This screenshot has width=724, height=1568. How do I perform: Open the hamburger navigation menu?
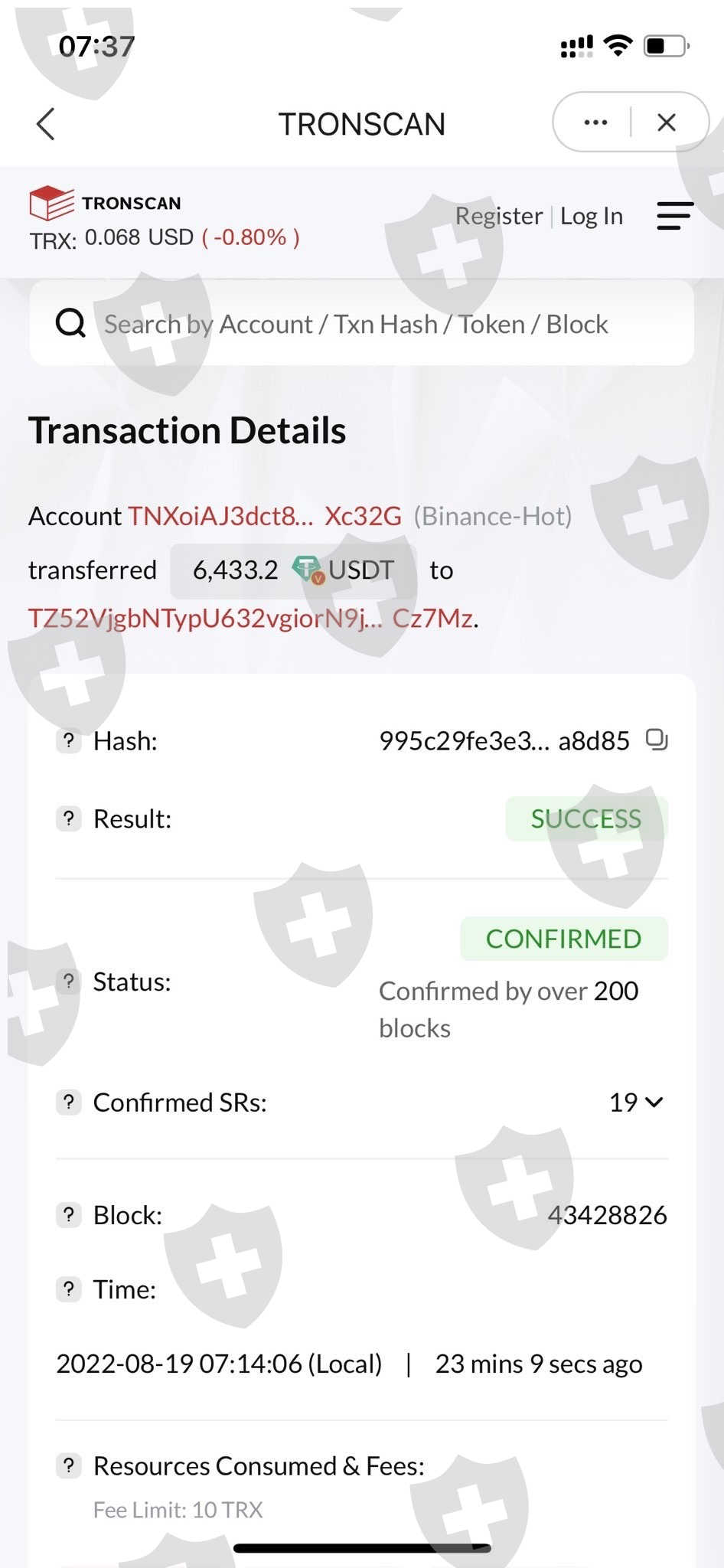click(675, 215)
